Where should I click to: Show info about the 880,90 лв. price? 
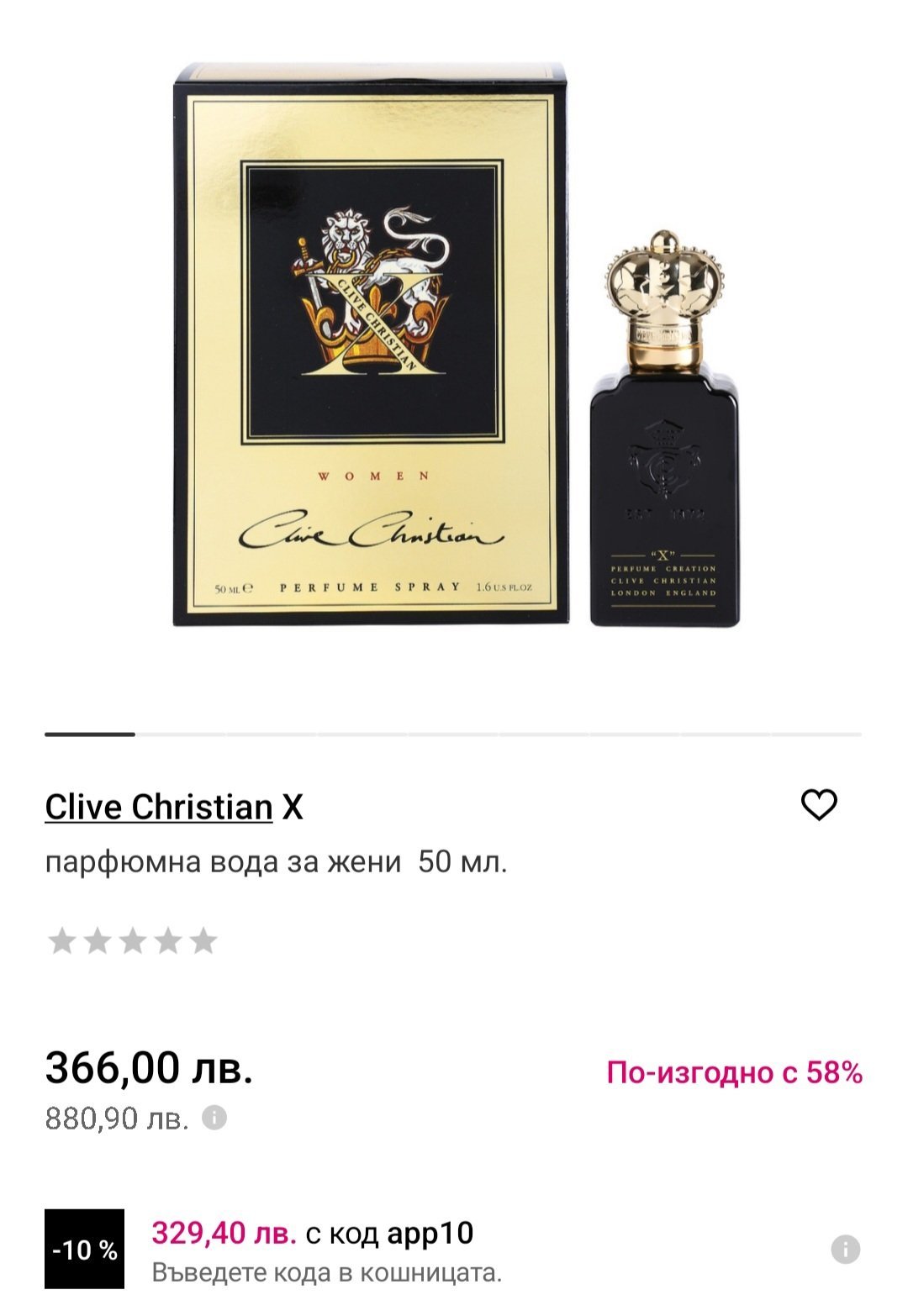pos(214,1118)
